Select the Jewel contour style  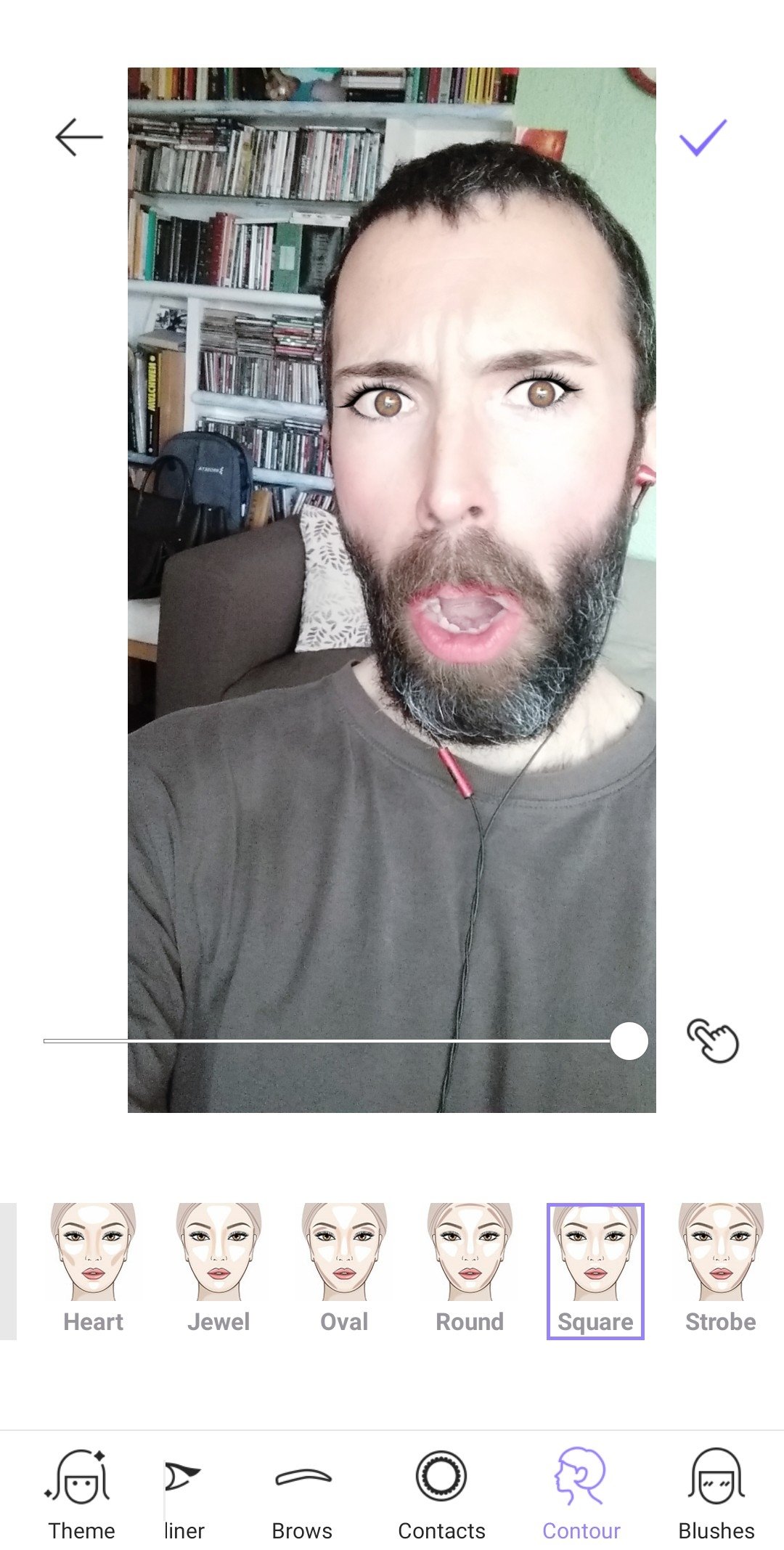(x=219, y=1268)
